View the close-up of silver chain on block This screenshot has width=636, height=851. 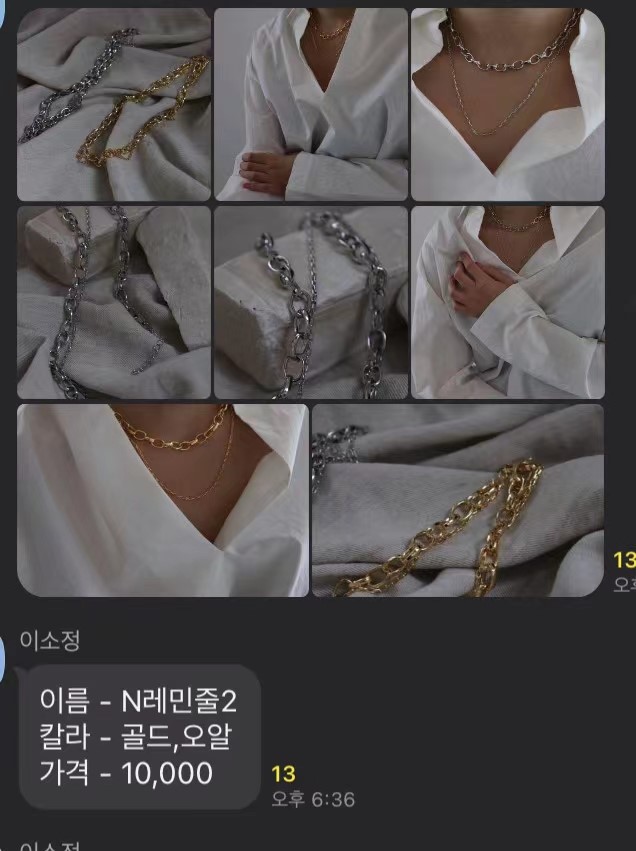pos(311,302)
